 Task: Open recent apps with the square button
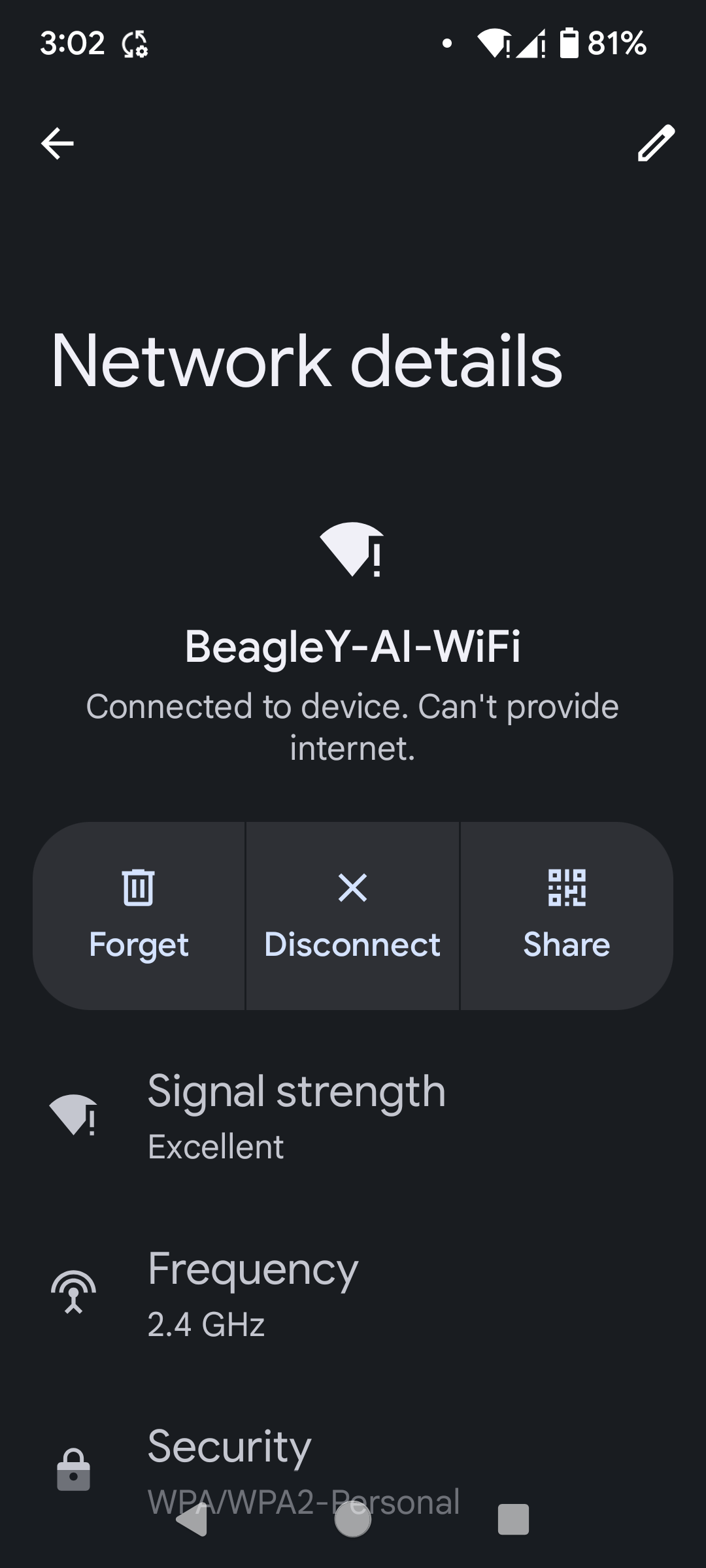pyautogui.click(x=513, y=1519)
